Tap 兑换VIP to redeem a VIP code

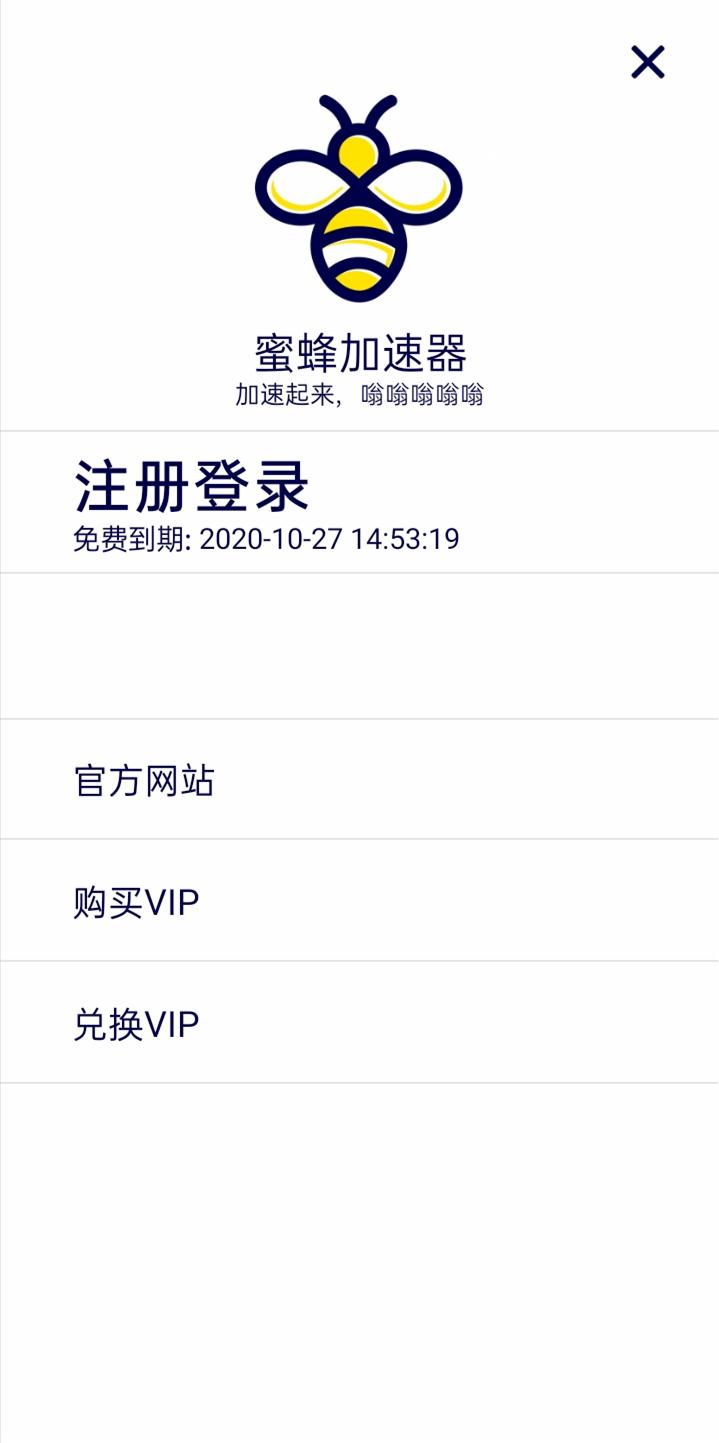pyautogui.click(x=136, y=1024)
